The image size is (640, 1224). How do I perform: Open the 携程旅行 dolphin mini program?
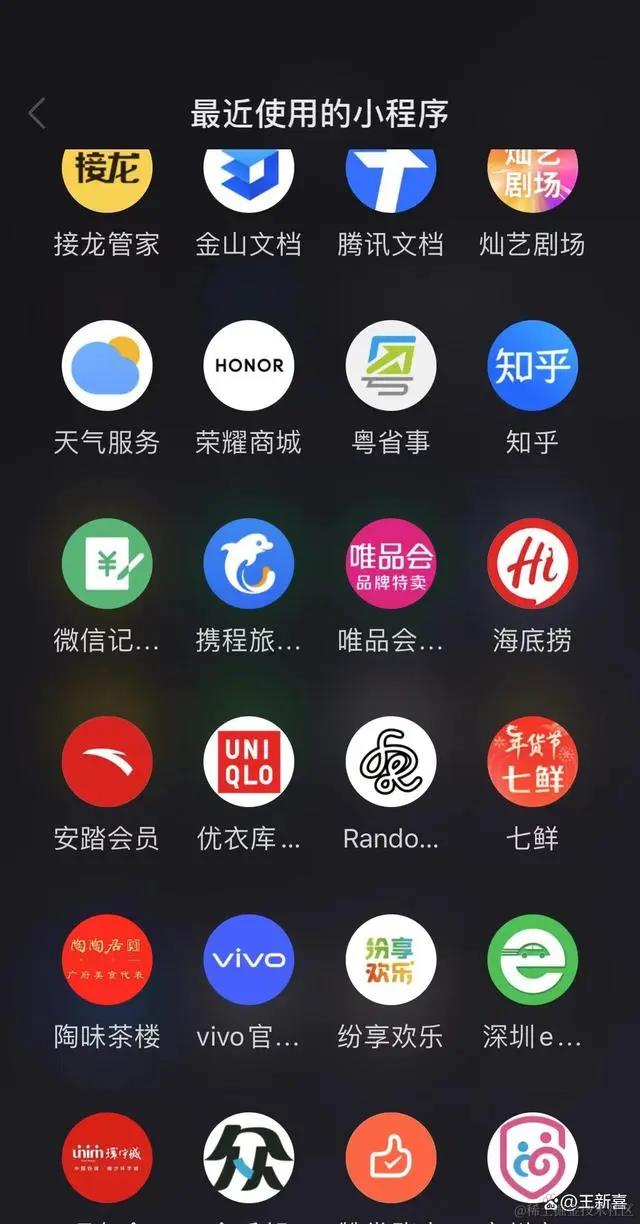point(249,564)
